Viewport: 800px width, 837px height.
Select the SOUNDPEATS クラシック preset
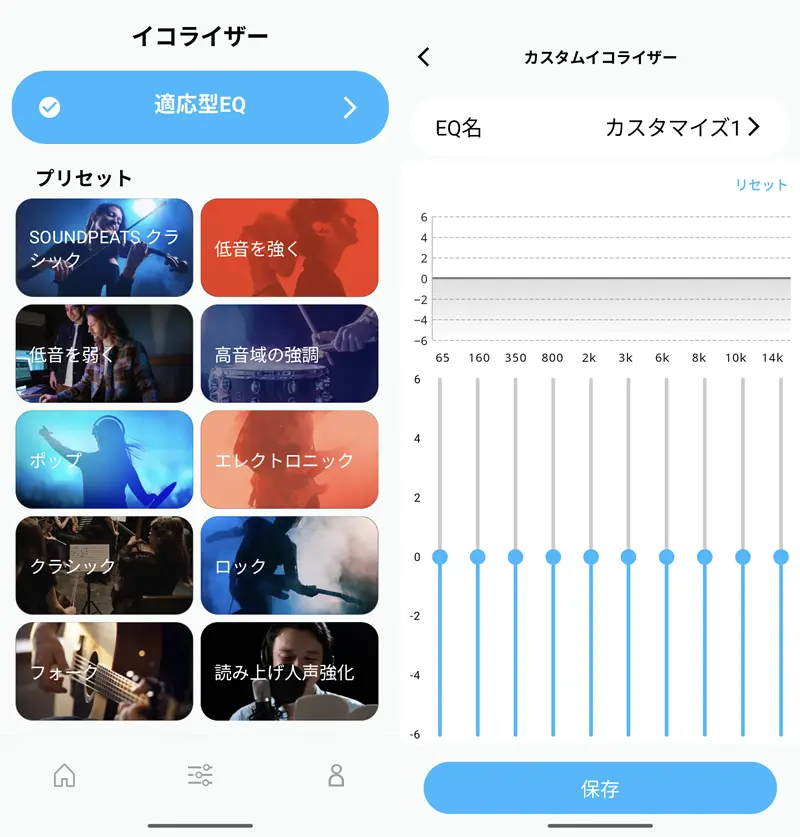[104, 248]
